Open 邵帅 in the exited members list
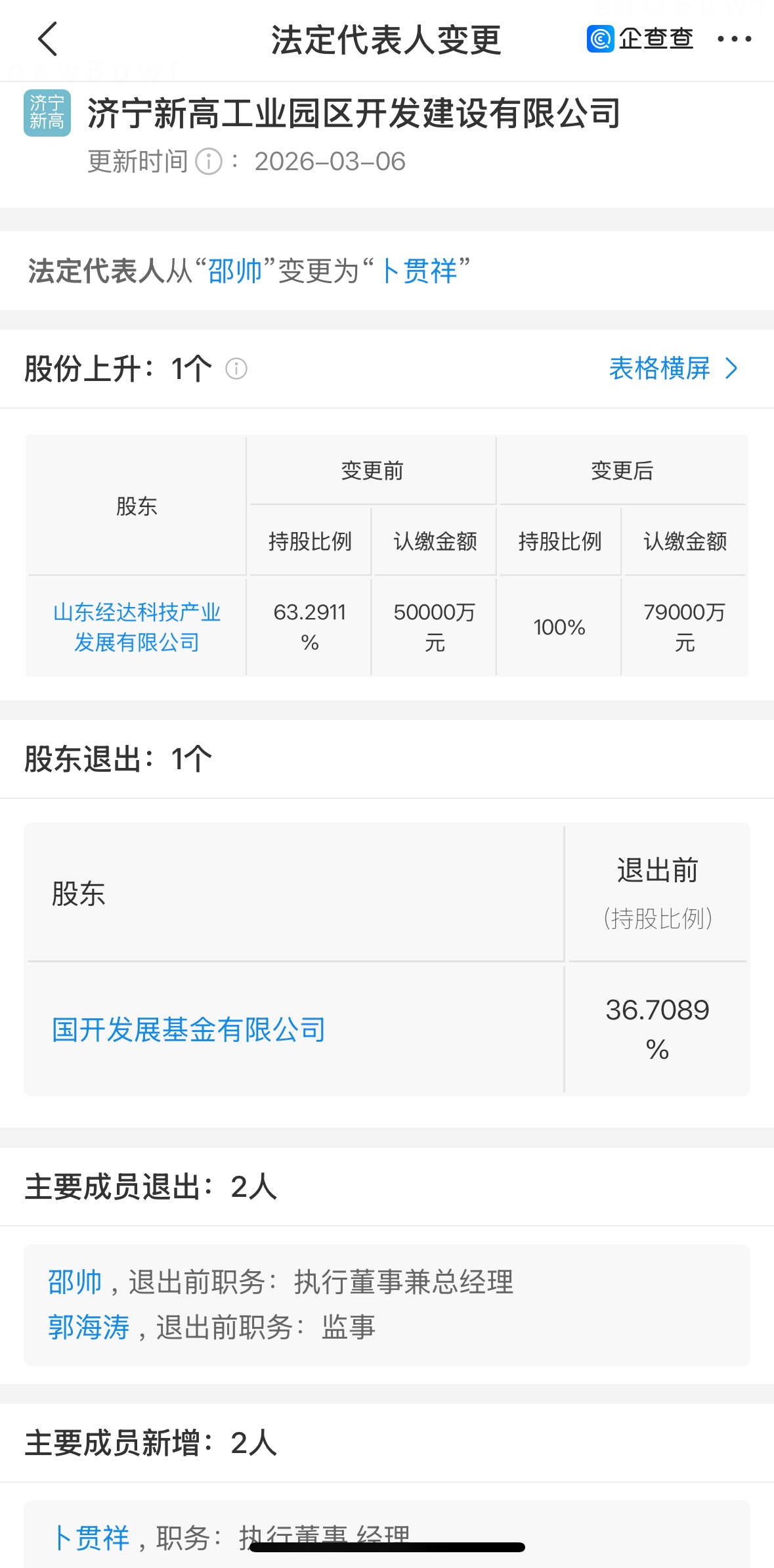The width and height of the screenshot is (774, 1568). [x=75, y=1282]
